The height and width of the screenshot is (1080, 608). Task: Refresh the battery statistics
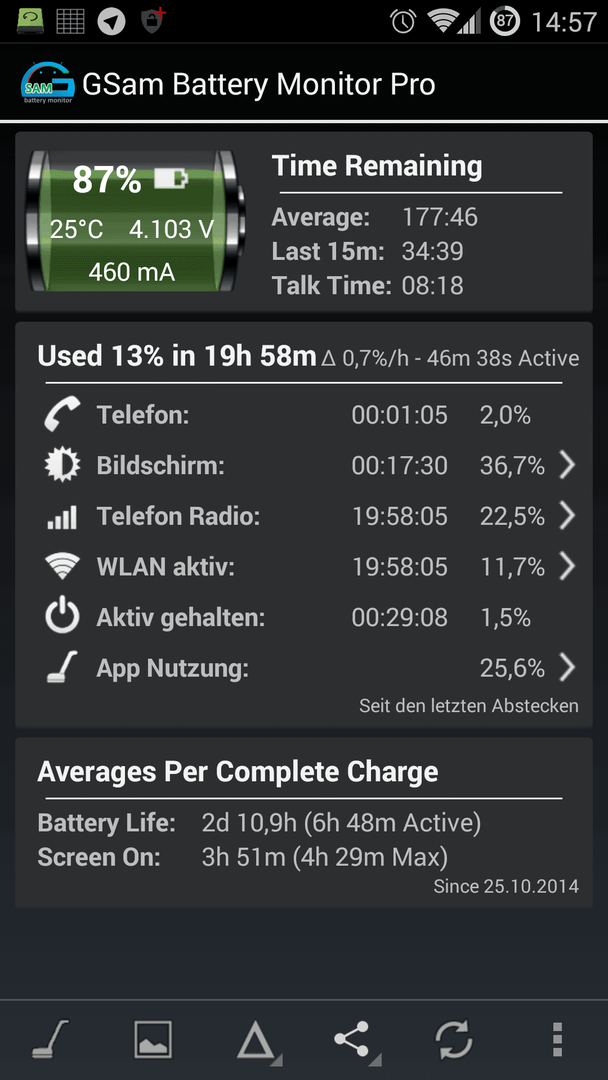454,1040
